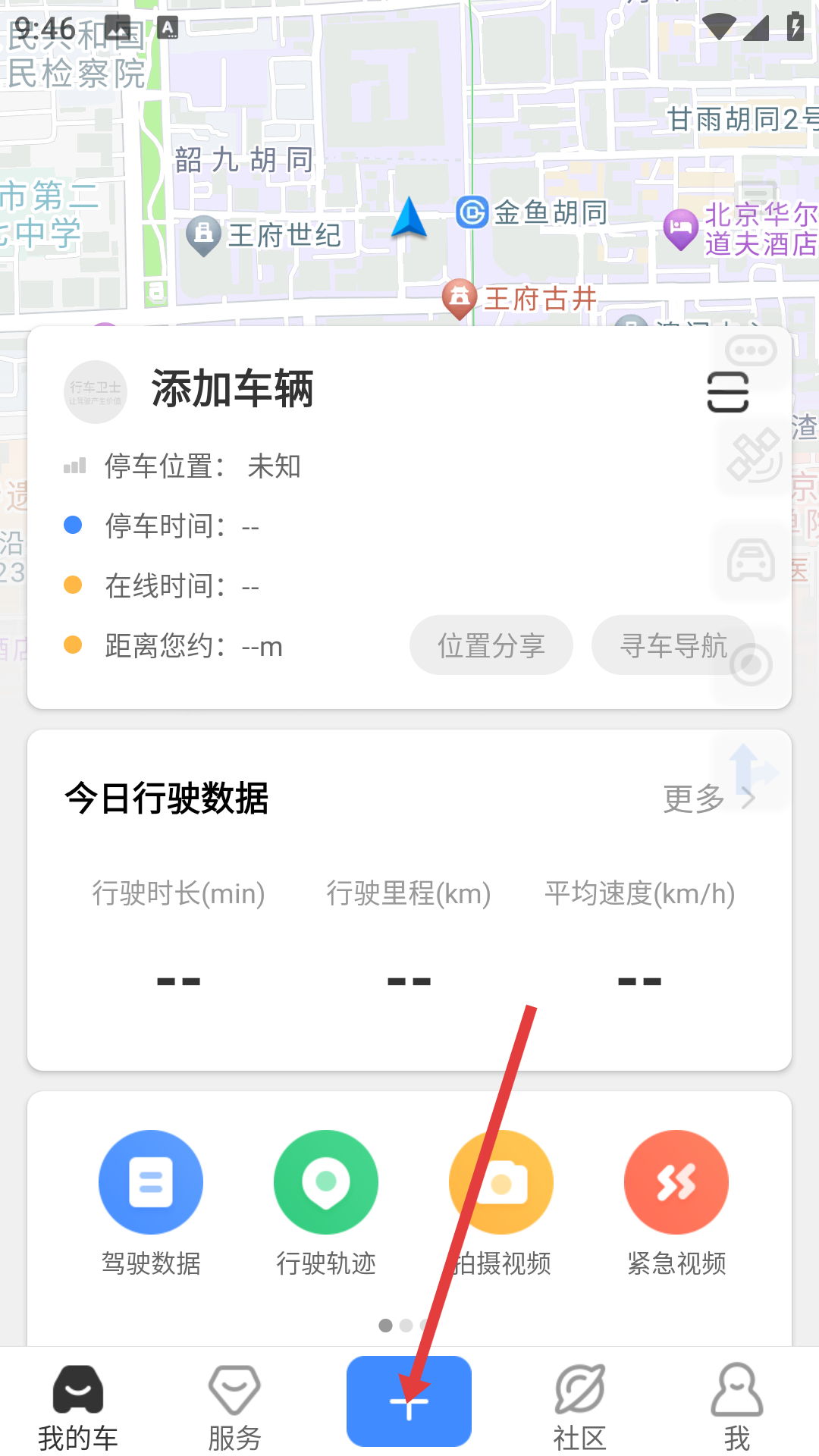Recenter the map with the target icon
The image size is (819, 1456).
(x=751, y=665)
